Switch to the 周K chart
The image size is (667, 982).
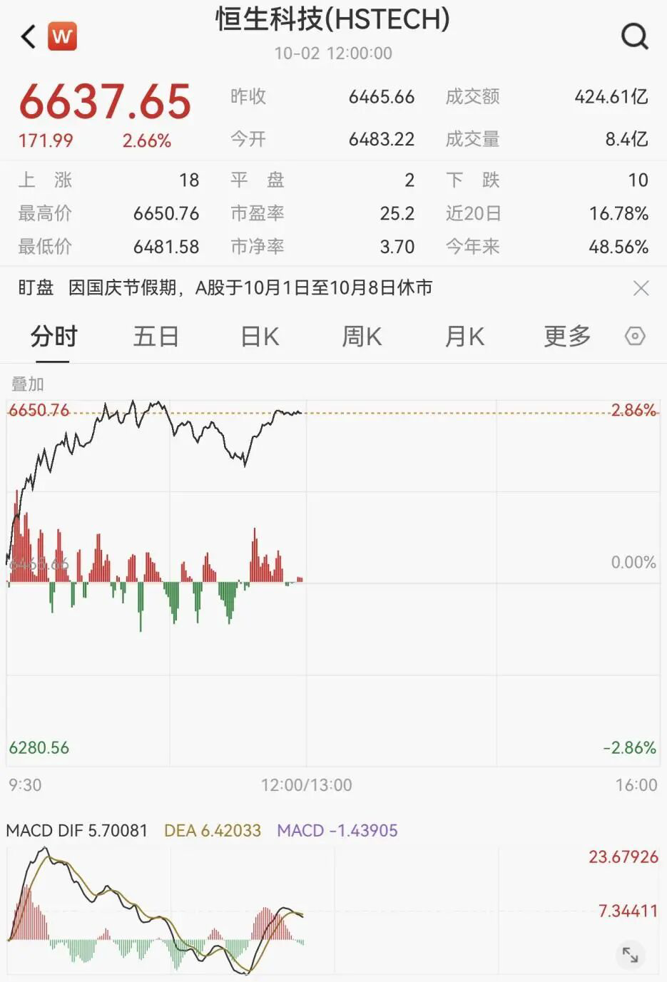pyautogui.click(x=362, y=337)
